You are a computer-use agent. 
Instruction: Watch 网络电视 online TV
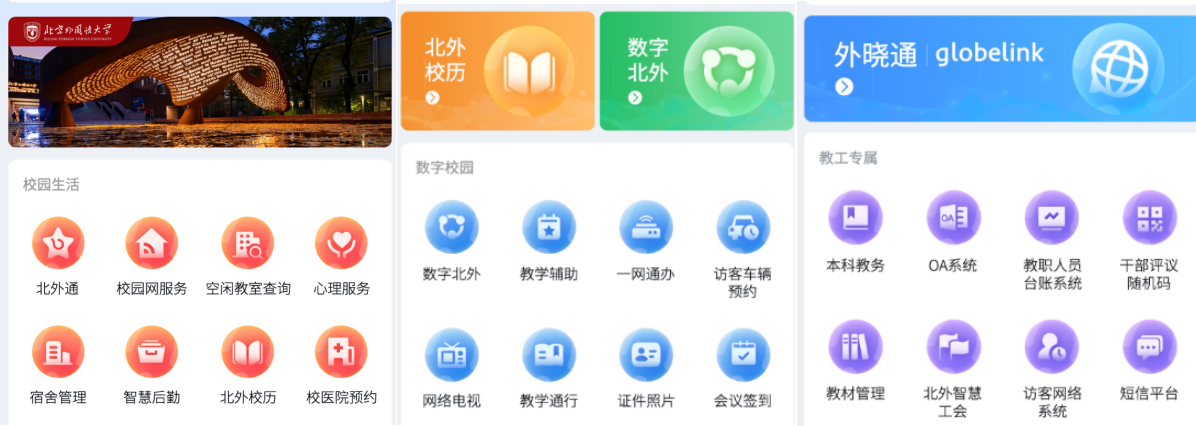452,355
